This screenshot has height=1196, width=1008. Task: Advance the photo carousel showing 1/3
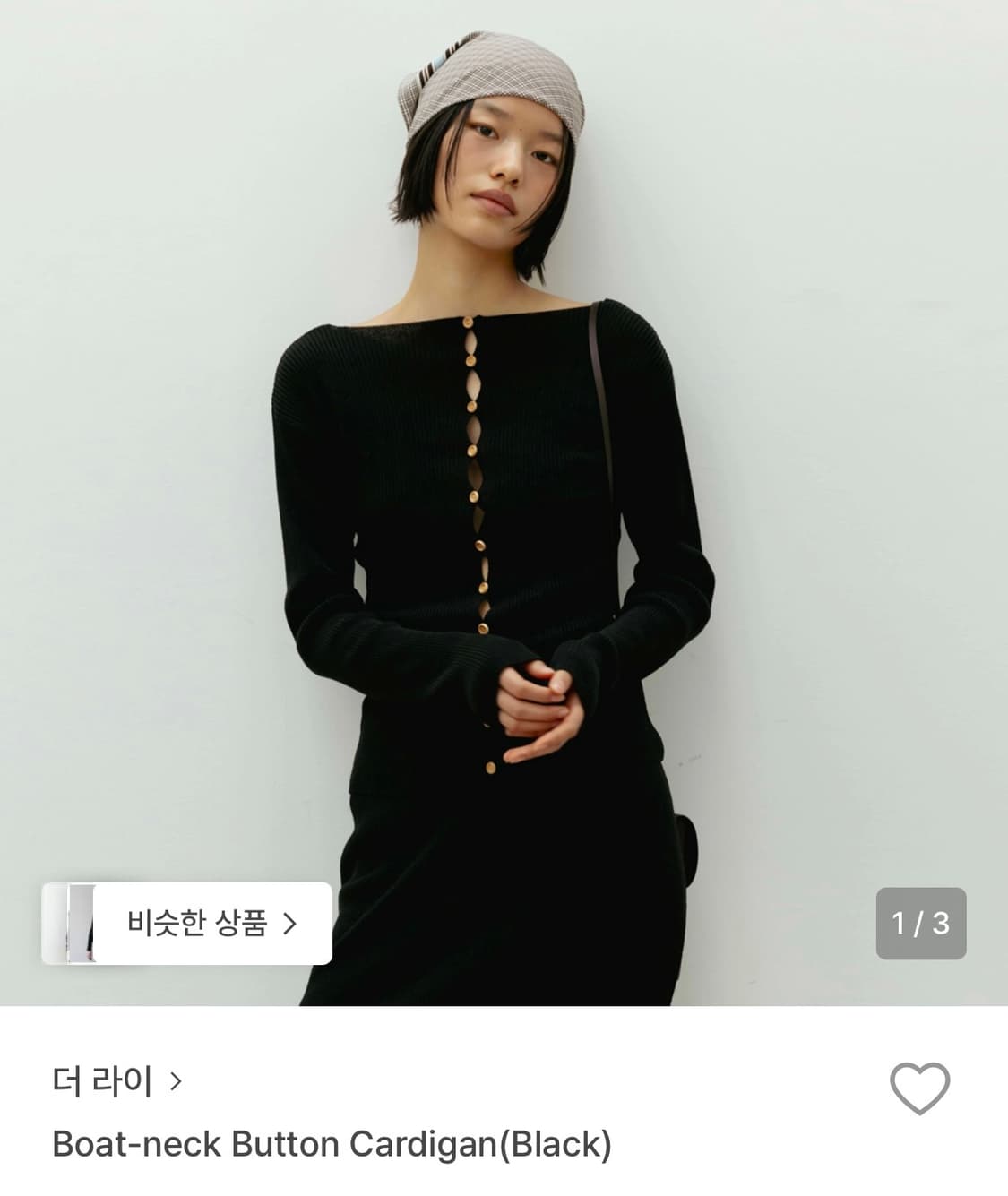click(x=922, y=923)
